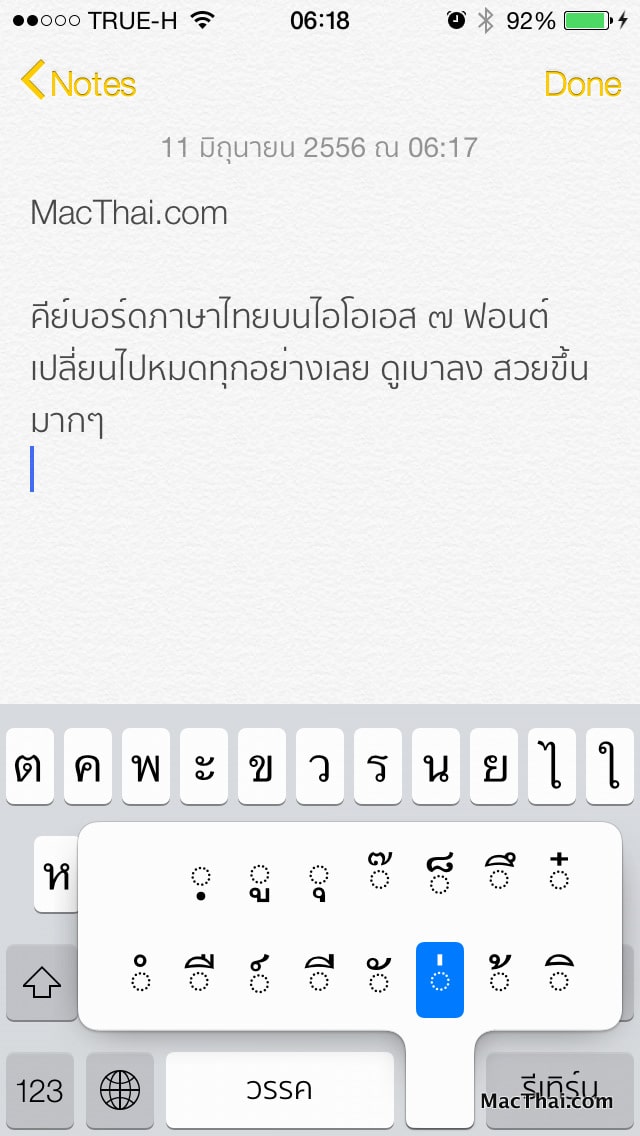Type the Thai letter ห
The height and width of the screenshot is (1136, 640).
coord(54,874)
